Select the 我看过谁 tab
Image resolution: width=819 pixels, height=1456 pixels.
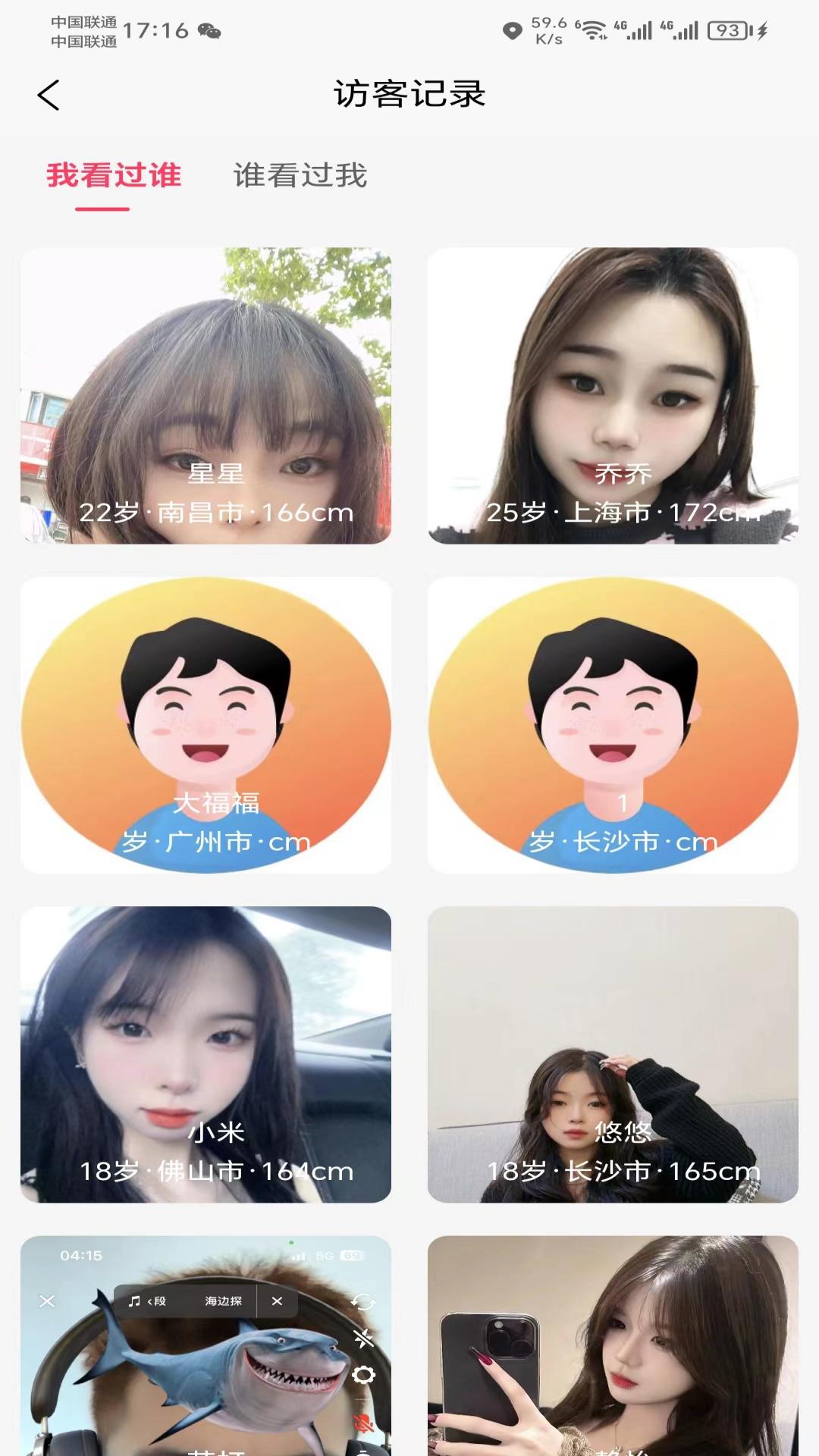(x=114, y=176)
